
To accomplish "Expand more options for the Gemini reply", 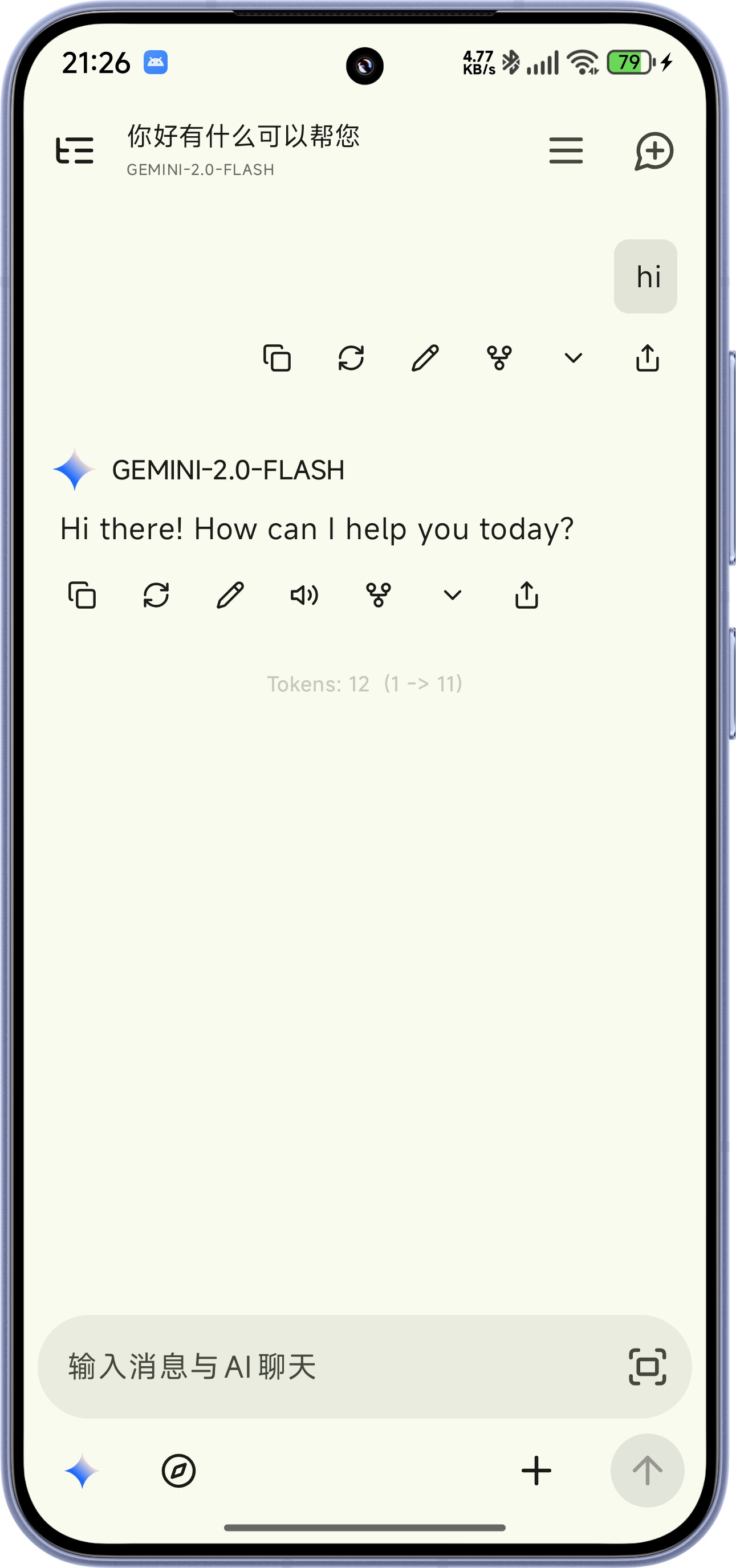I will pos(452,595).
